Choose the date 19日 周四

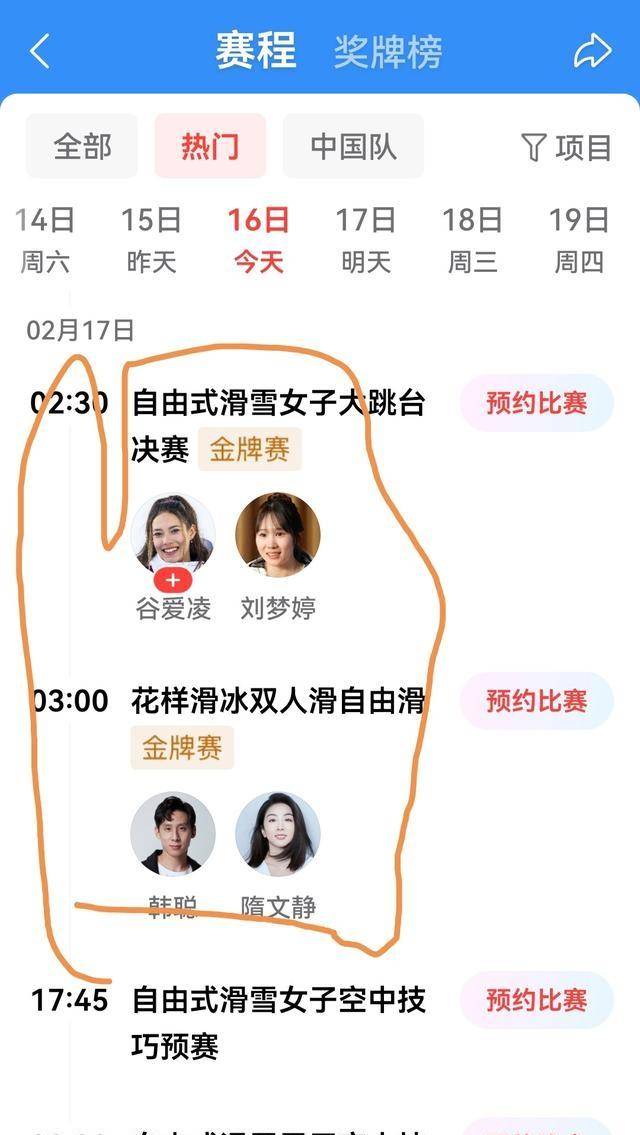pos(579,240)
